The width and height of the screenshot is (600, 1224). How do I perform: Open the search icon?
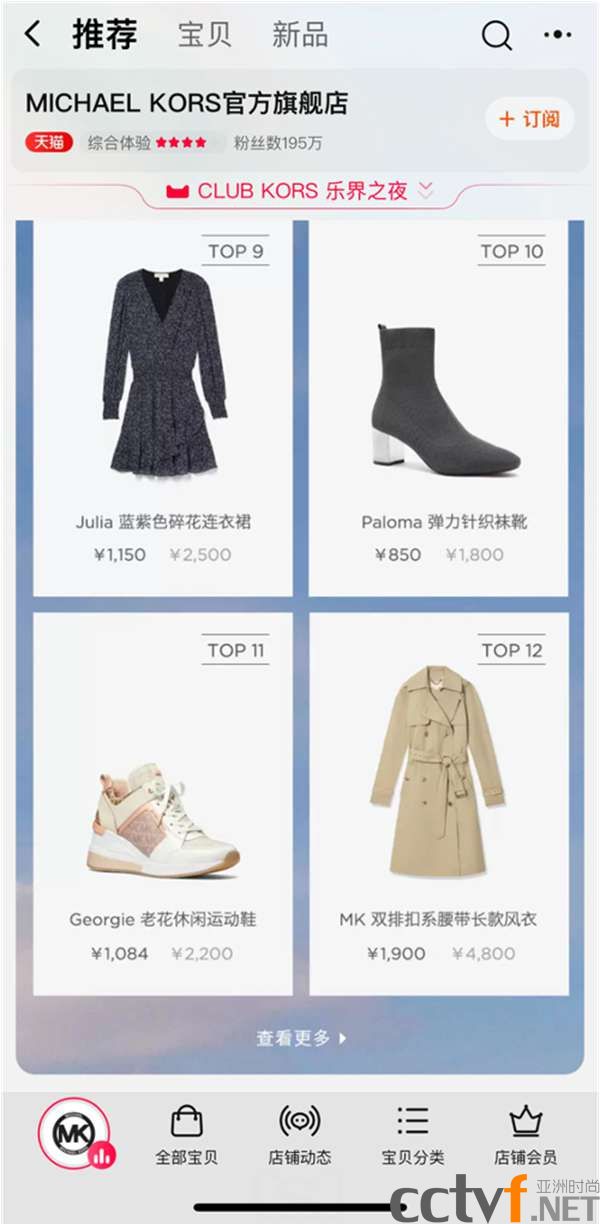point(497,36)
